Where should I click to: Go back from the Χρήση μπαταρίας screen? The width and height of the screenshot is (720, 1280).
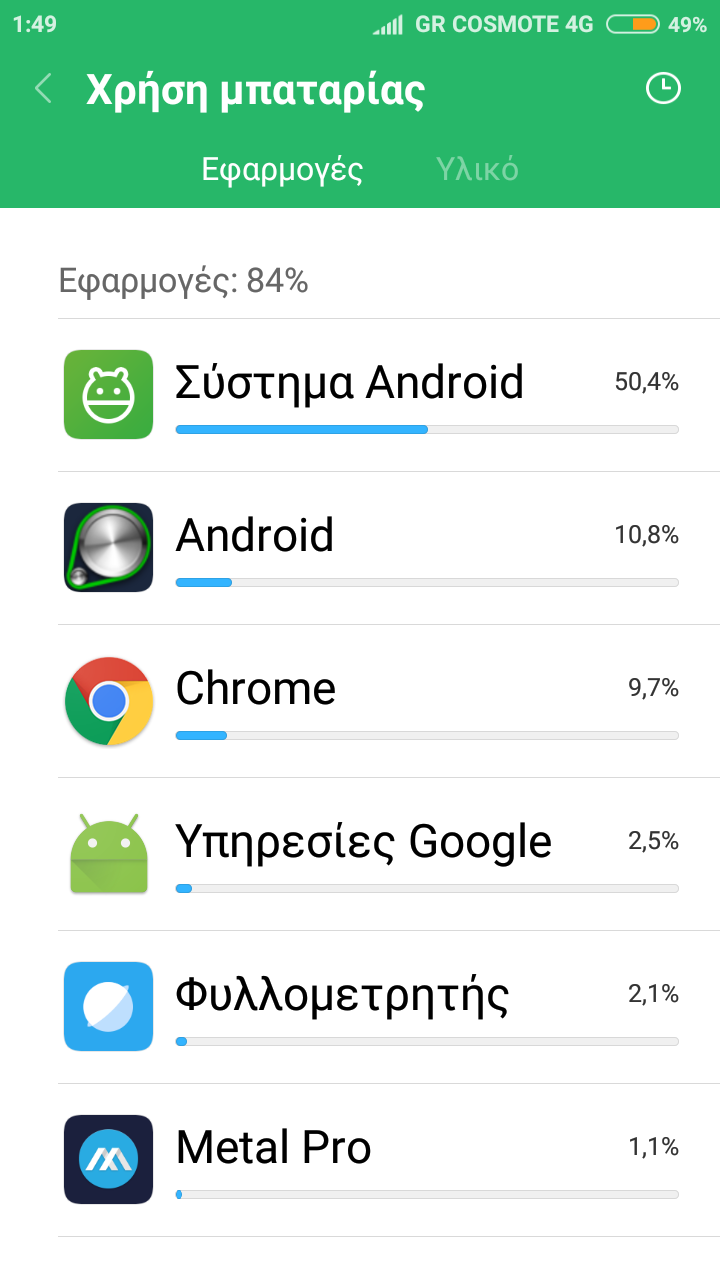tap(43, 89)
